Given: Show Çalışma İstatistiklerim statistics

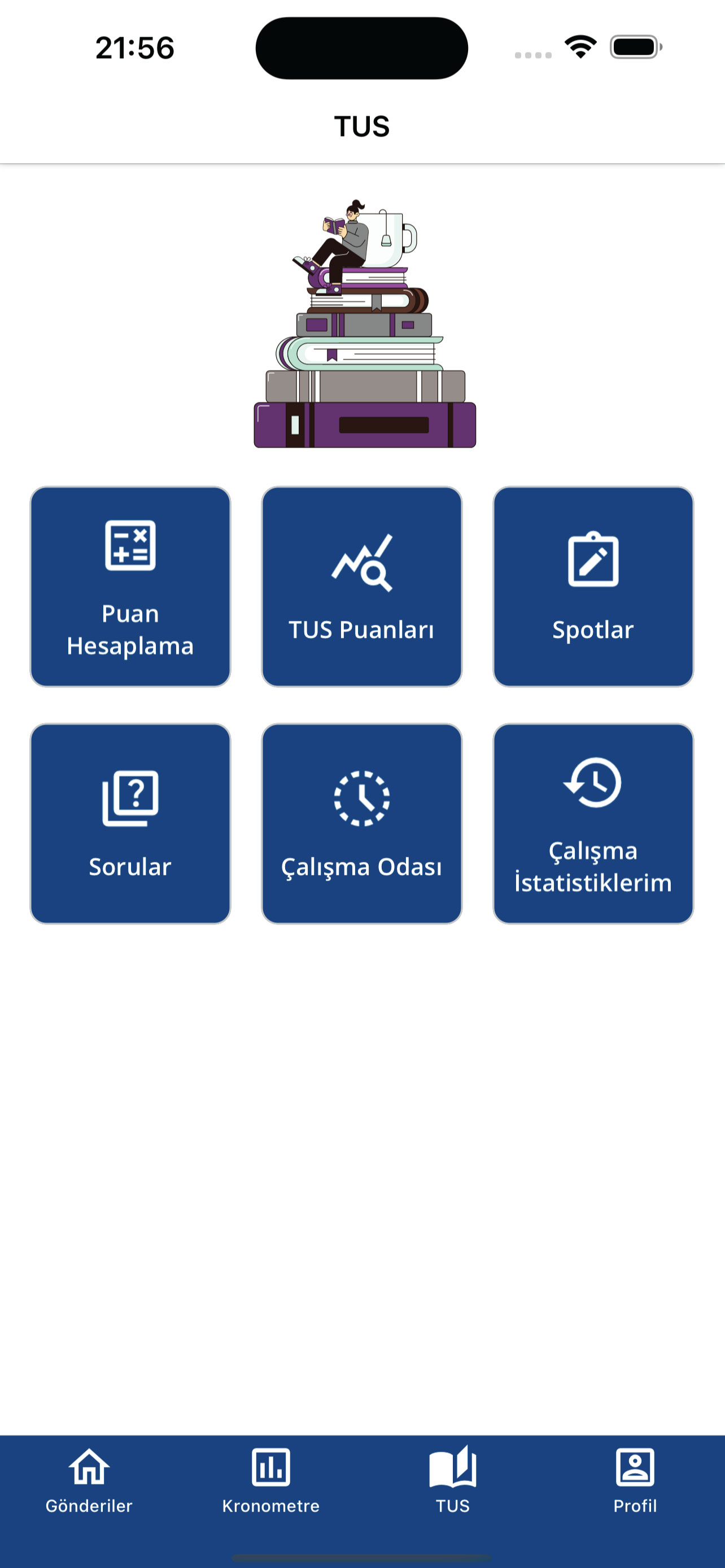Looking at the screenshot, I should 593,823.
